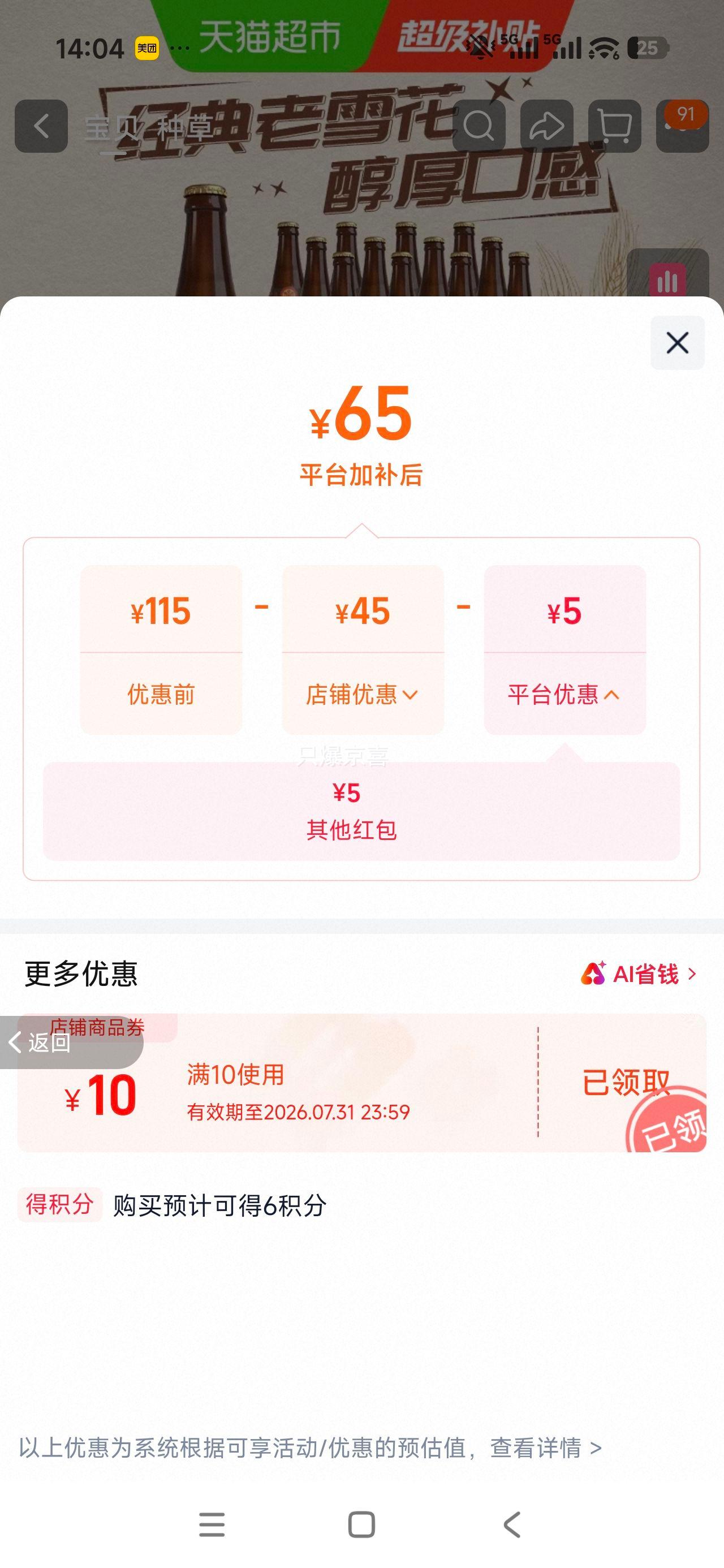Image resolution: width=724 pixels, height=1568 pixels.
Task: Go back with the top-left arrow
Action: pos(41,126)
